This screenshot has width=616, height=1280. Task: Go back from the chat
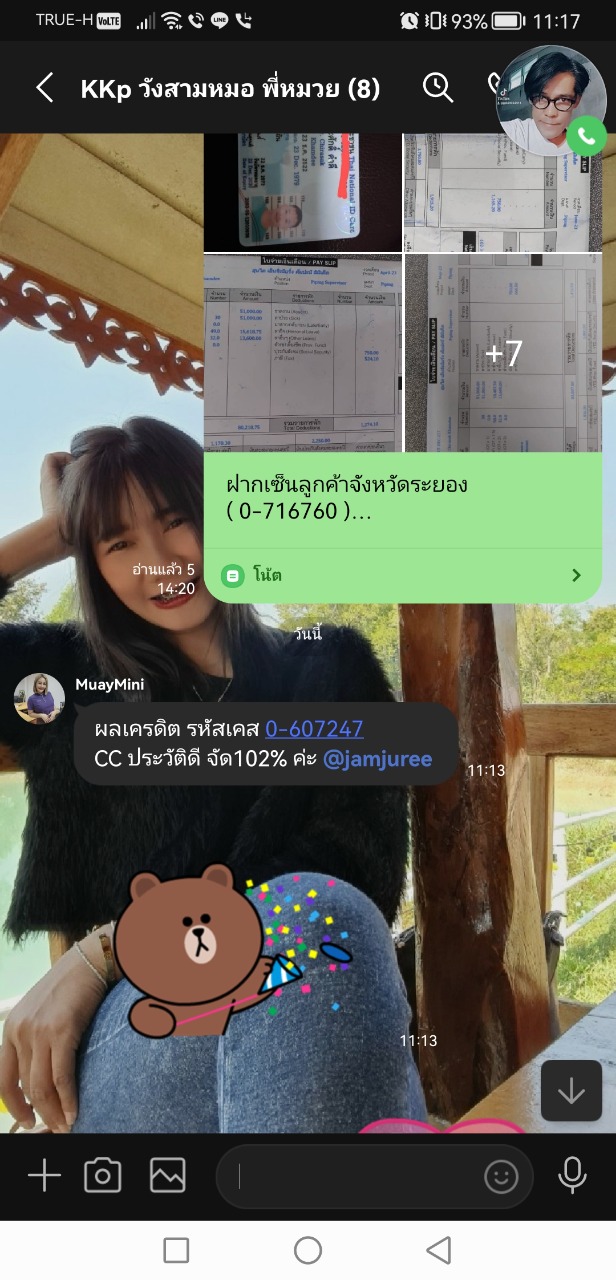pos(44,88)
